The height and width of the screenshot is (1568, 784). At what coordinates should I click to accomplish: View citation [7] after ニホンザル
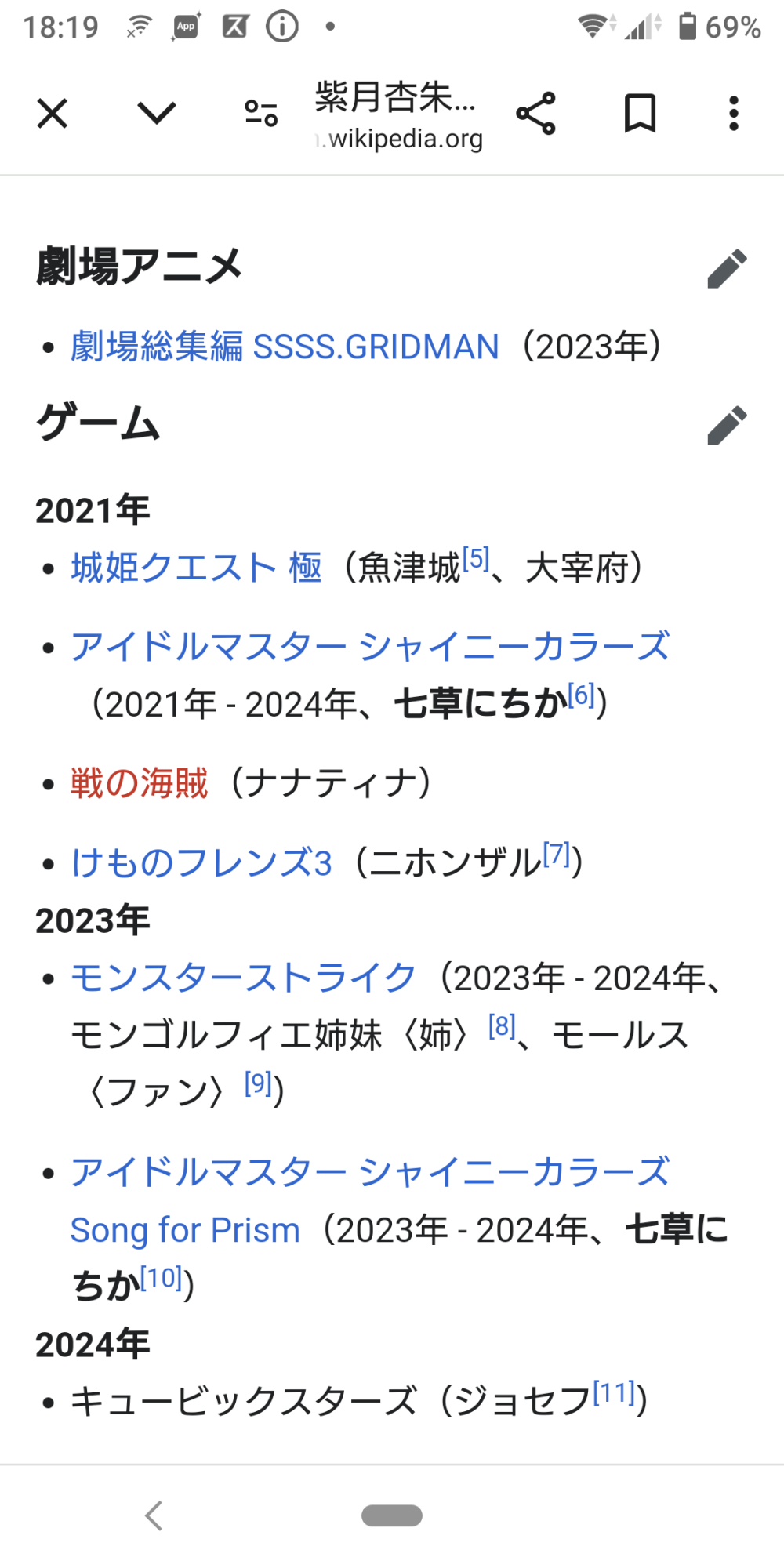pos(557,854)
